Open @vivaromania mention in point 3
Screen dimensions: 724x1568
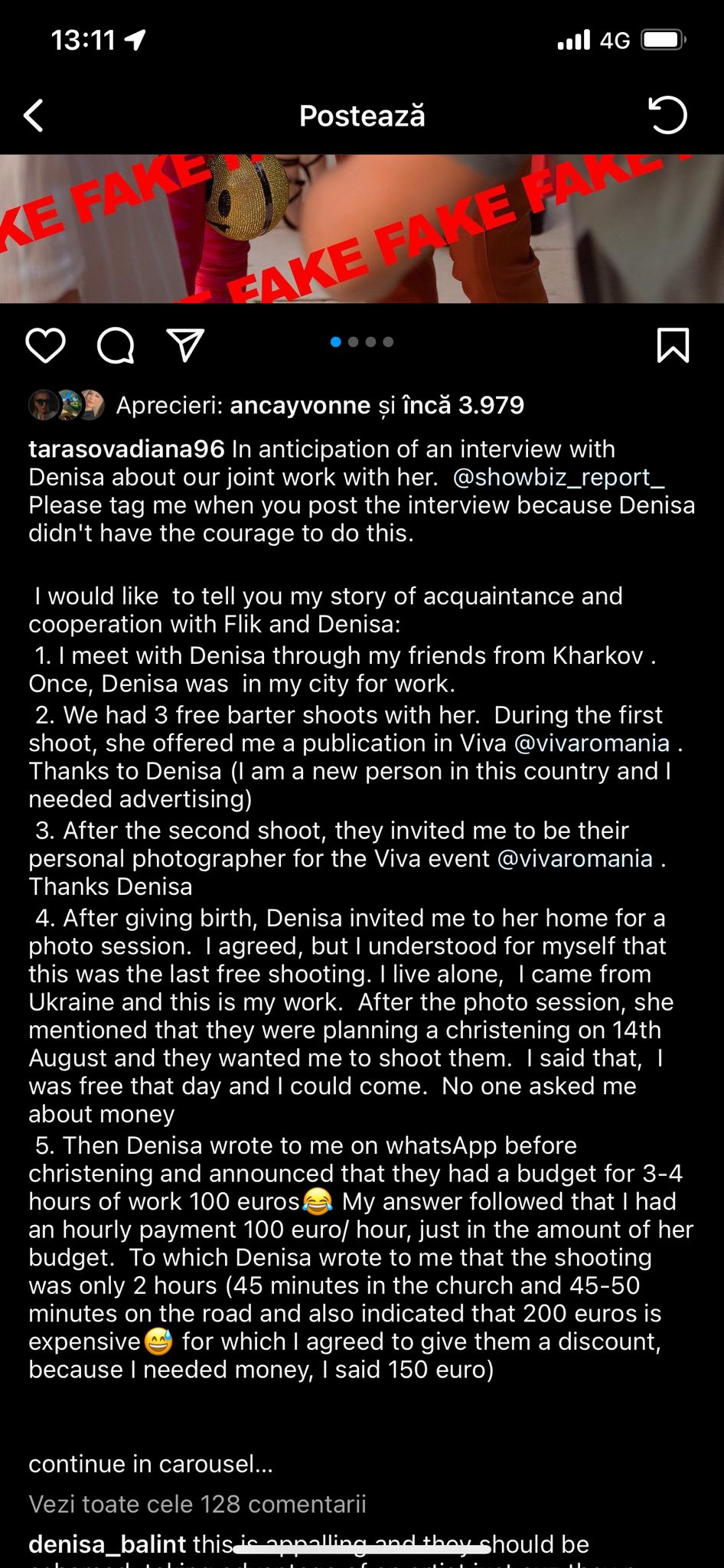(575, 859)
